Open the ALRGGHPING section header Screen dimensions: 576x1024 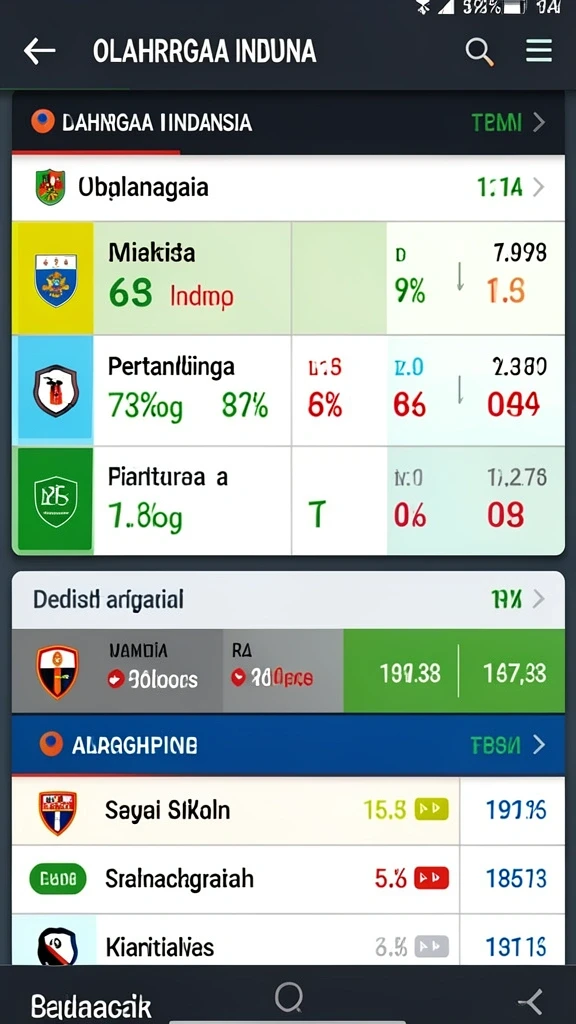[x=288, y=744]
